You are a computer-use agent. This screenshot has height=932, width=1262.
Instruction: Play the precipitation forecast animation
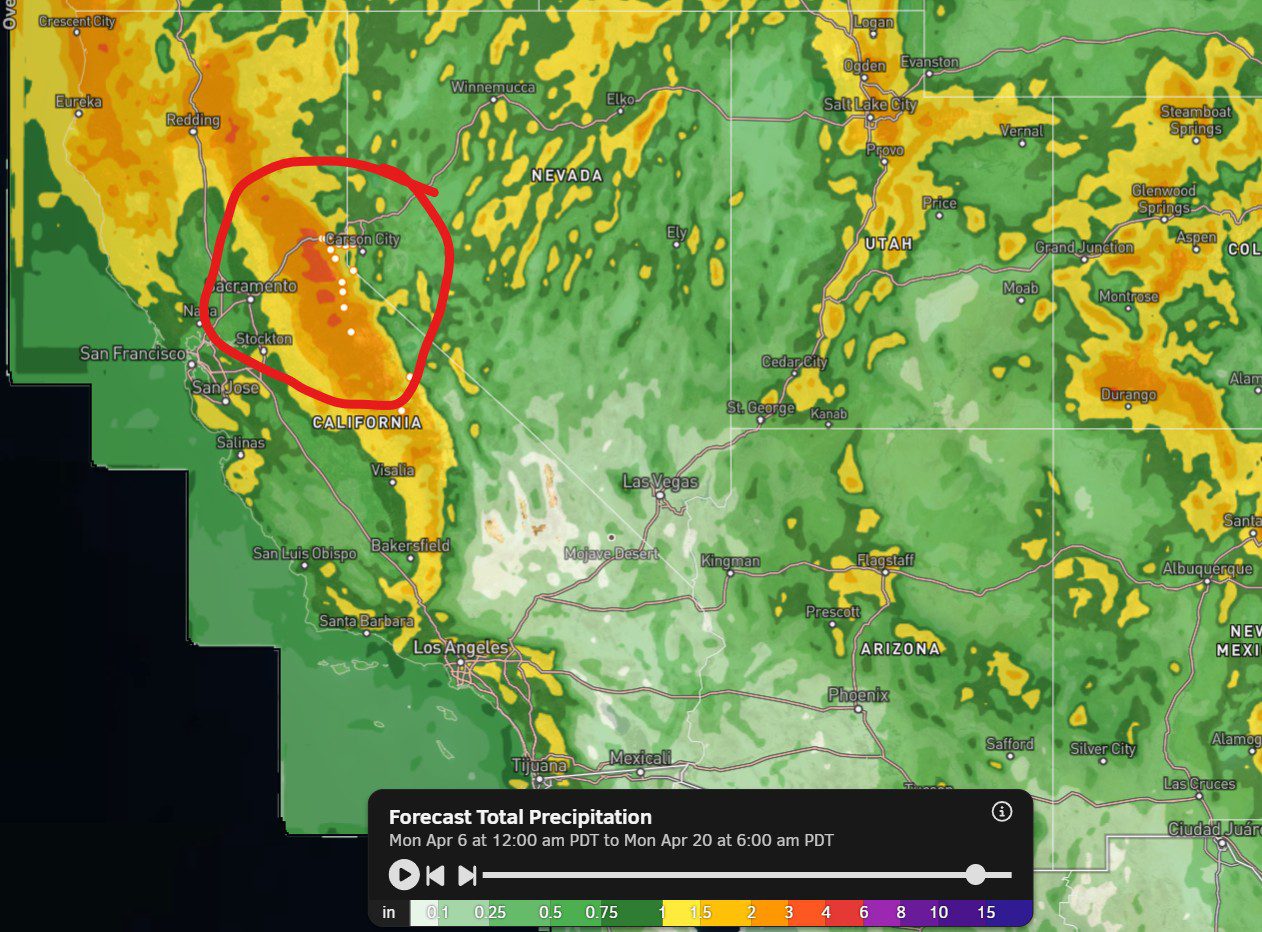point(404,875)
